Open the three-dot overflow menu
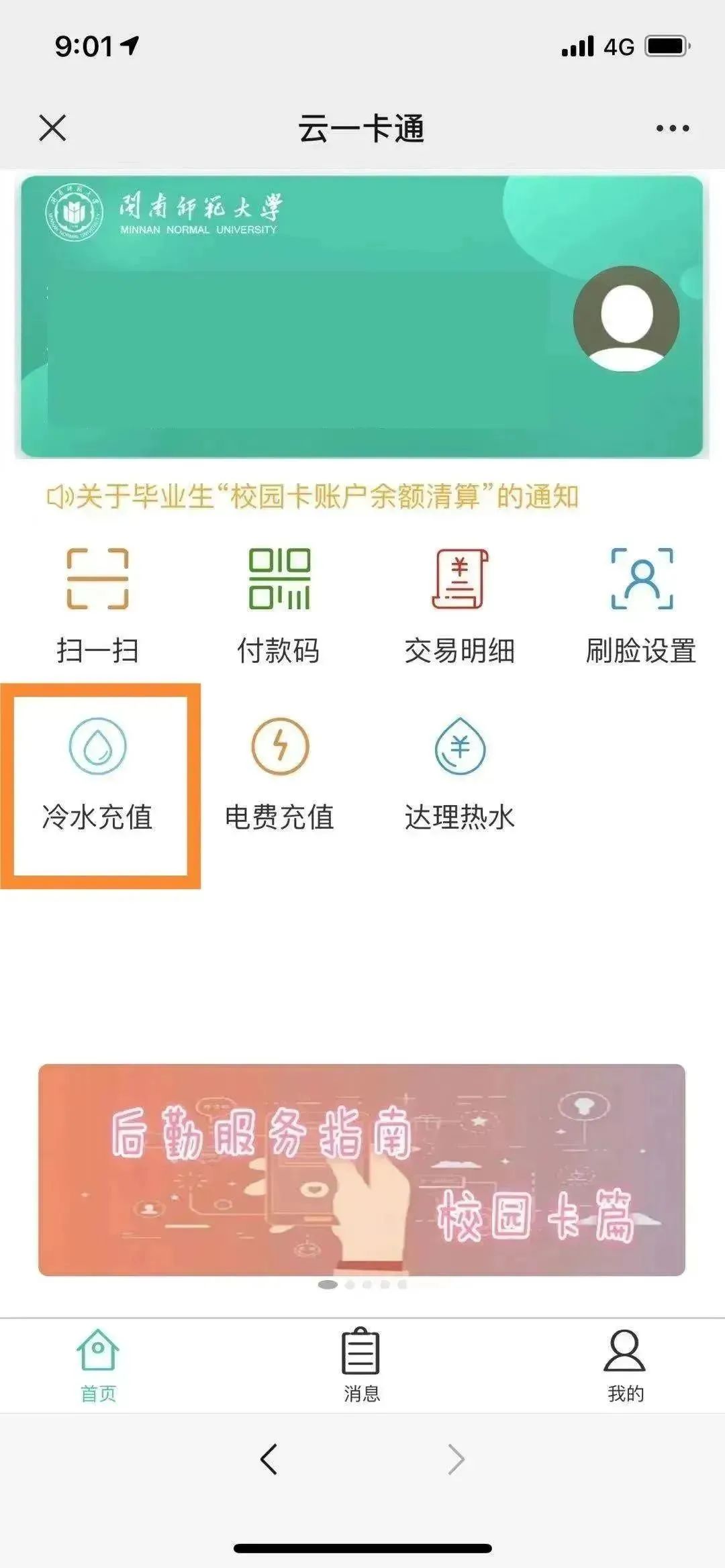This screenshot has width=725, height=1568. [x=672, y=128]
